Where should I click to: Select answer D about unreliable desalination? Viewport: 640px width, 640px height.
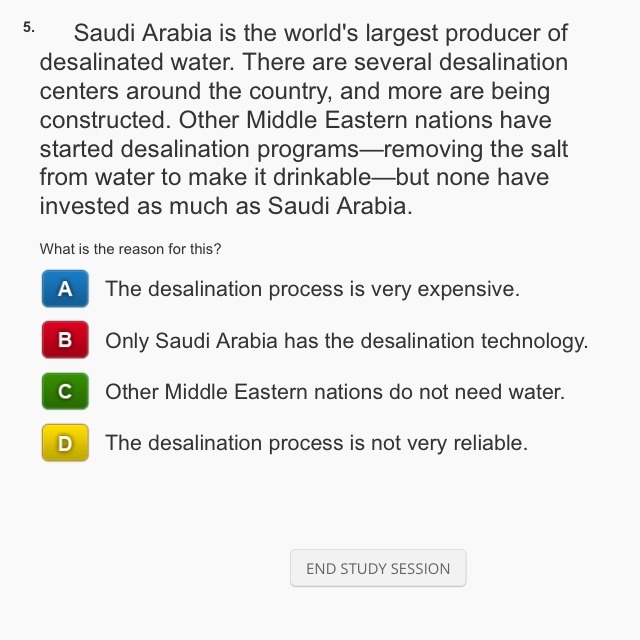(x=65, y=442)
